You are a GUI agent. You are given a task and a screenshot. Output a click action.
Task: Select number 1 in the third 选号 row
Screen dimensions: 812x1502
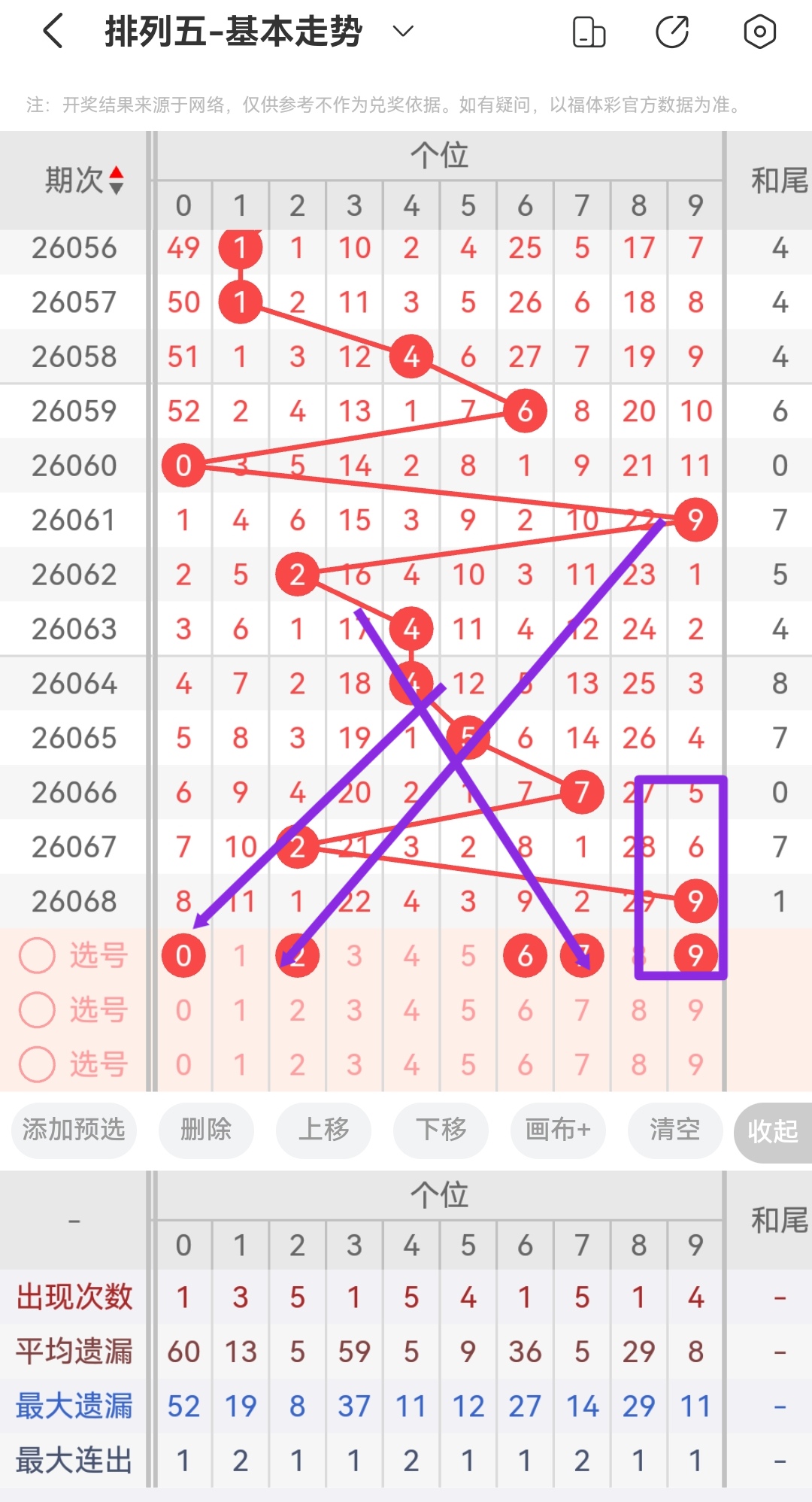(240, 1064)
